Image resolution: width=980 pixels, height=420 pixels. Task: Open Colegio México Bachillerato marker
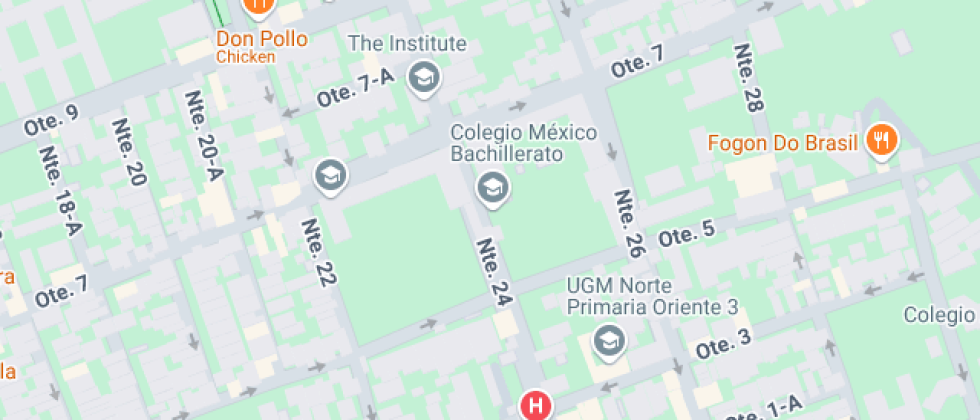492,187
